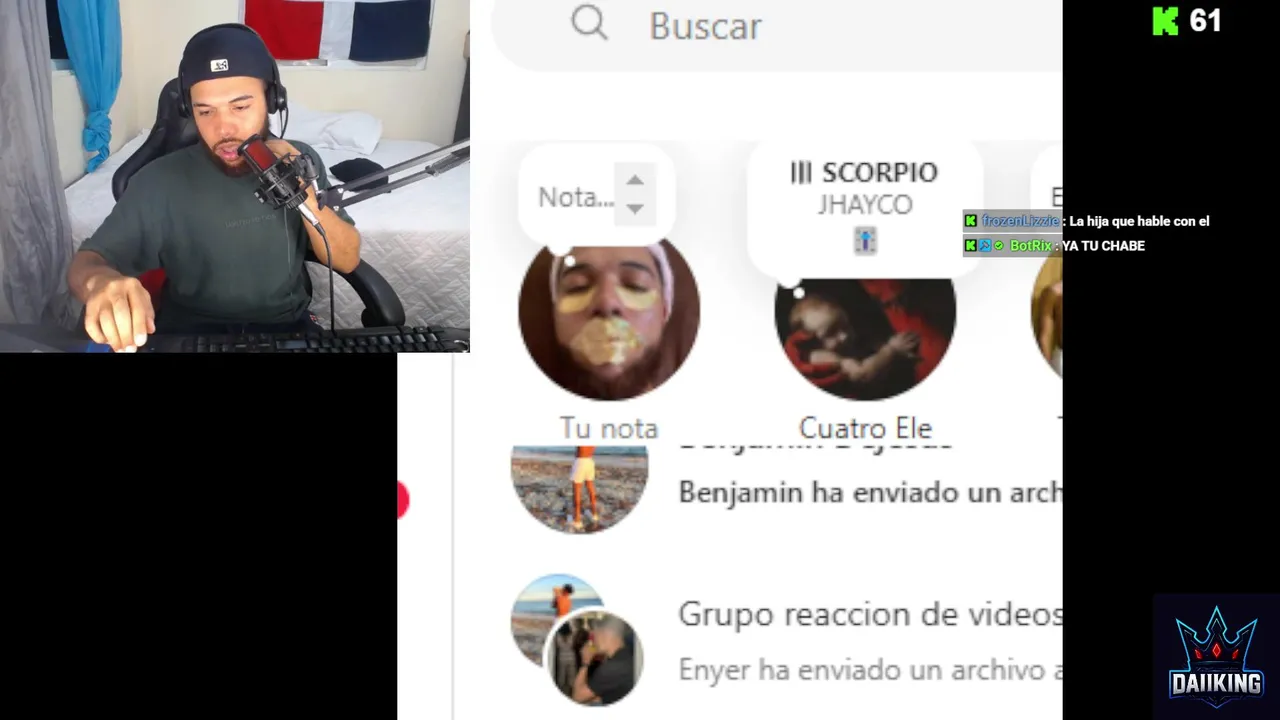Image resolution: width=1280 pixels, height=720 pixels.
Task: Tap the Nota... stepper arrows
Action: pos(635,194)
